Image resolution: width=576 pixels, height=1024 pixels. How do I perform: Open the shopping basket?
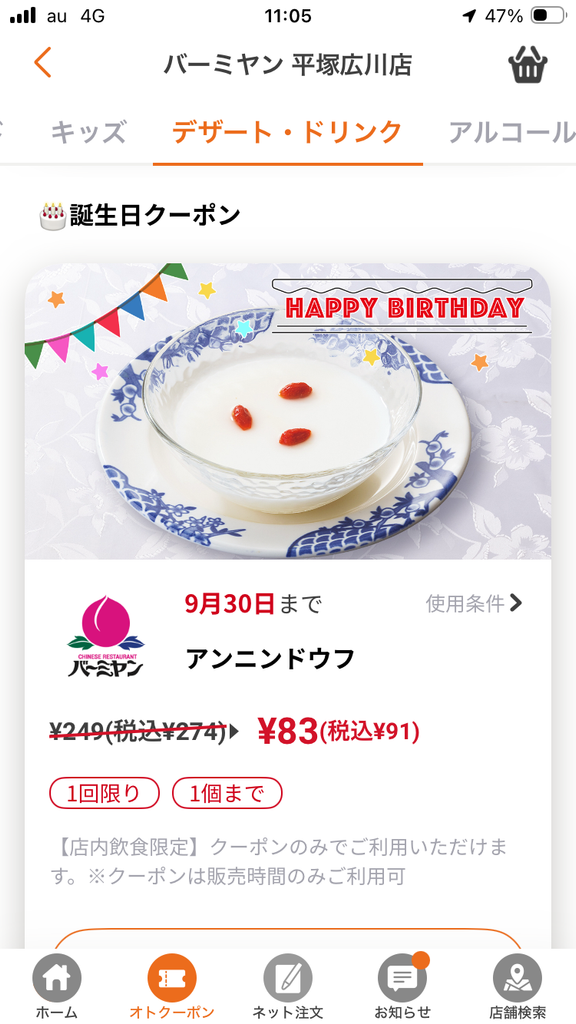528,64
